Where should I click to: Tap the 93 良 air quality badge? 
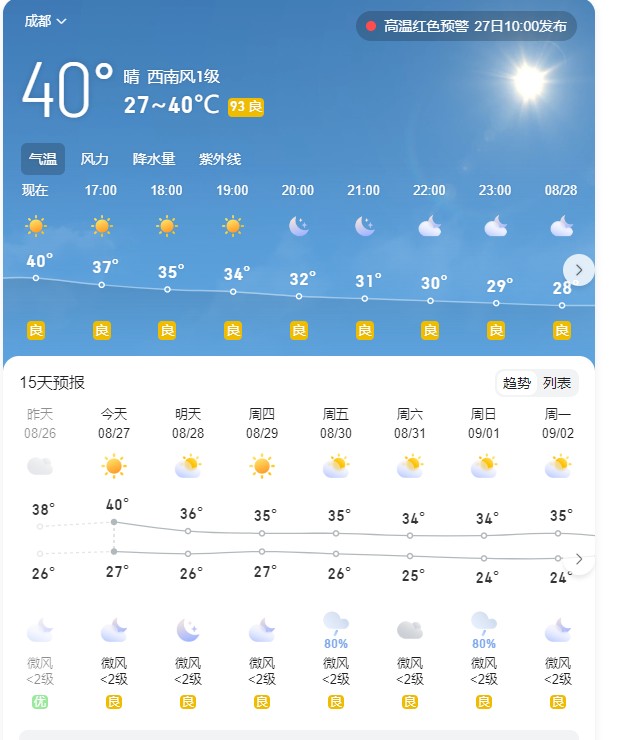pyautogui.click(x=246, y=107)
